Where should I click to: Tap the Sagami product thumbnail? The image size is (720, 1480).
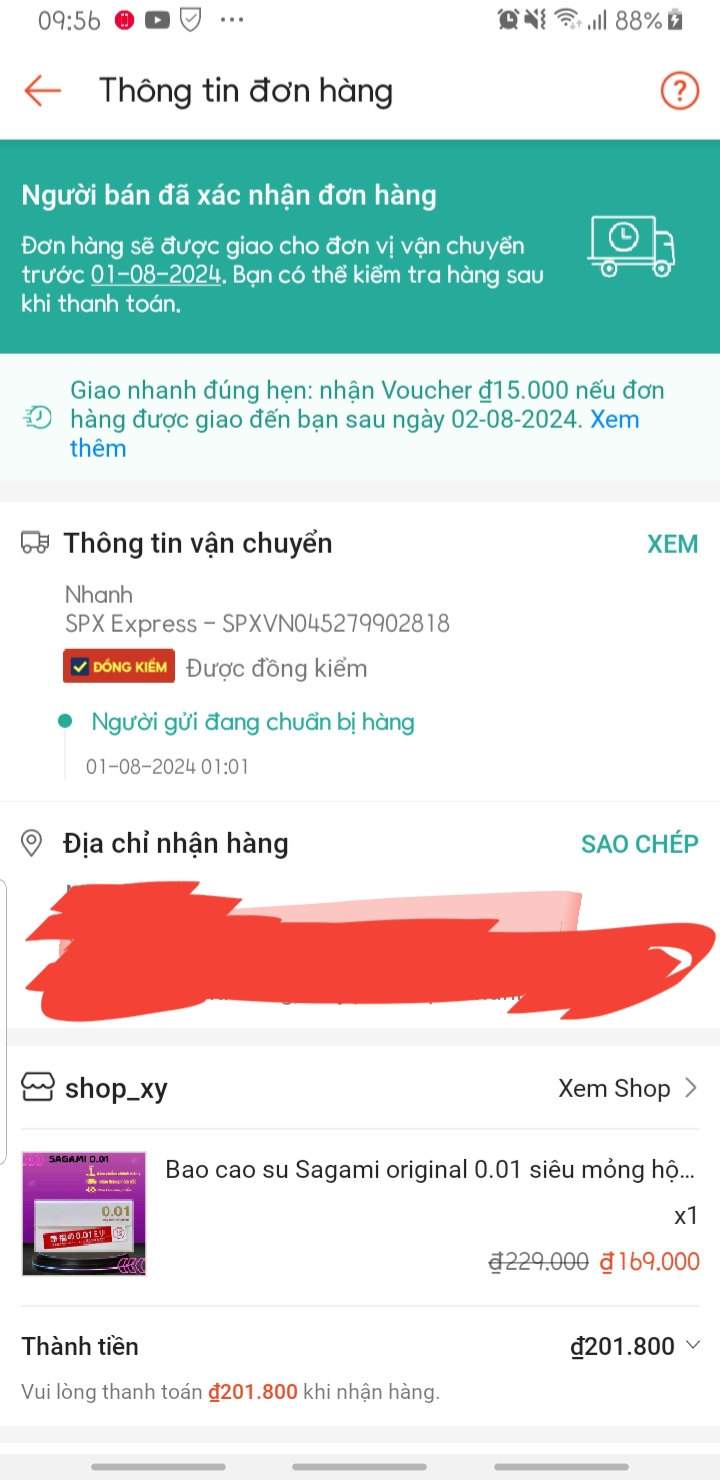coord(84,1213)
